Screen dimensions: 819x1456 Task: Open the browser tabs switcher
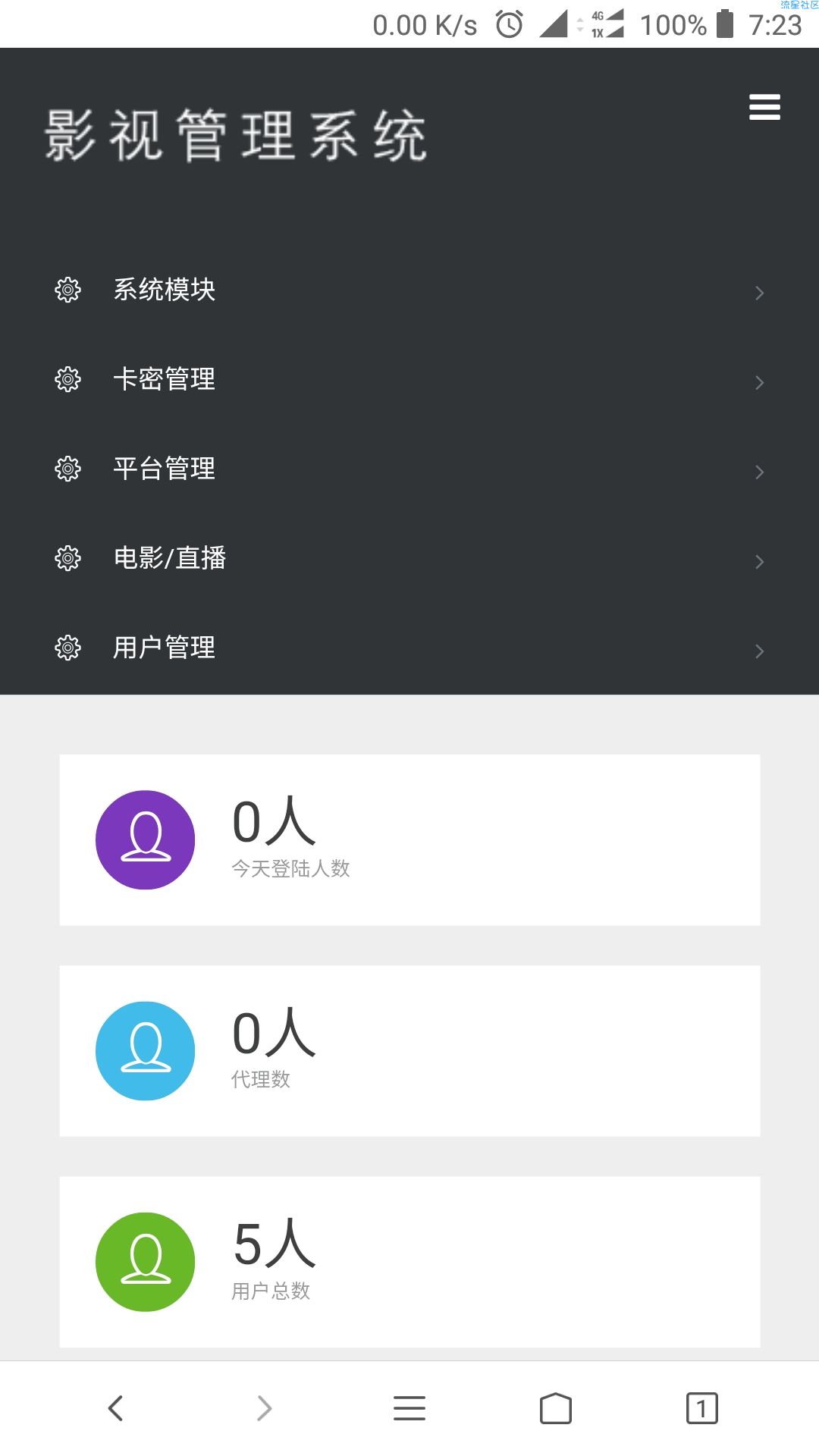[702, 1408]
